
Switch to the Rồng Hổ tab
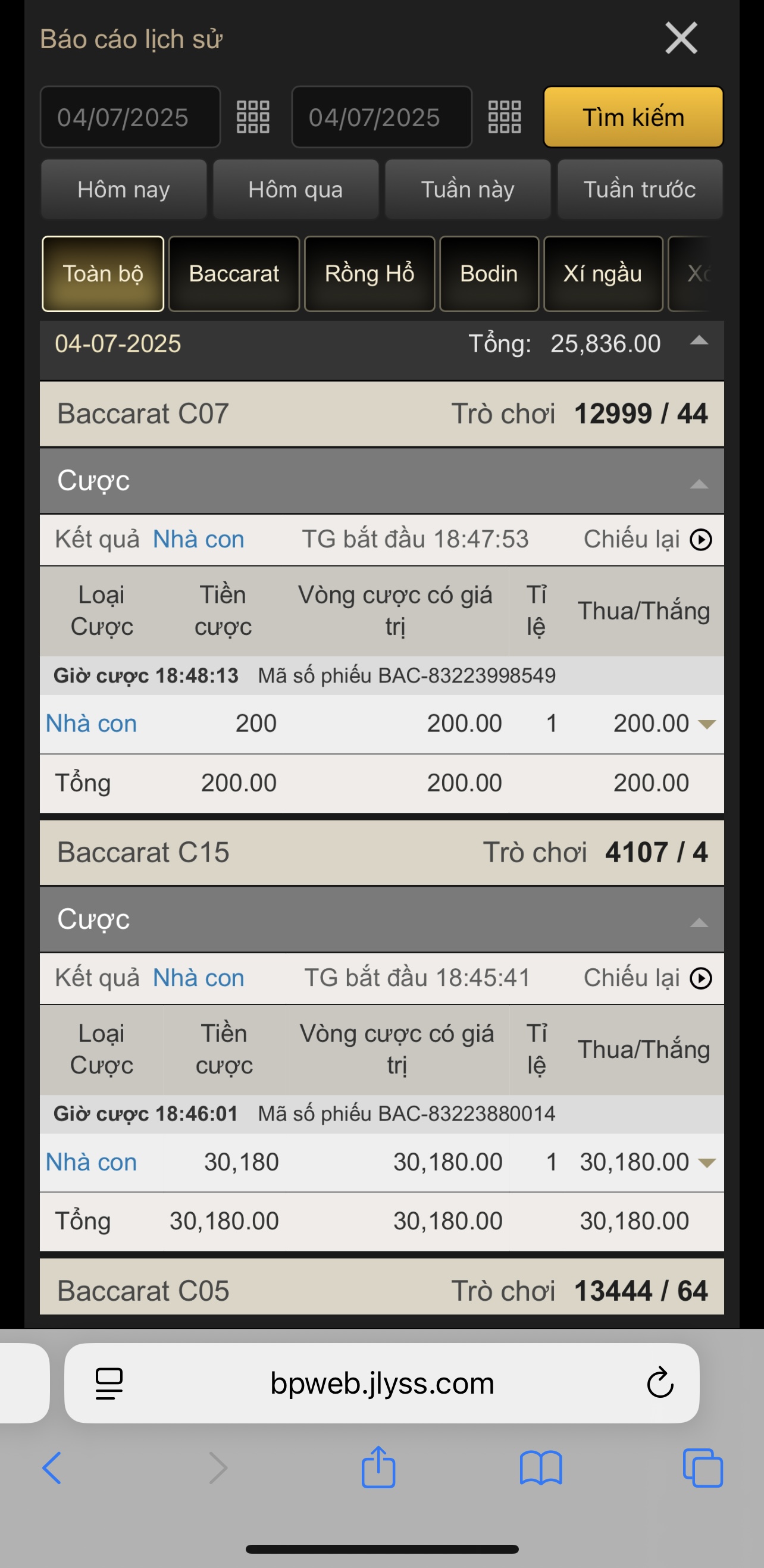pos(369,274)
